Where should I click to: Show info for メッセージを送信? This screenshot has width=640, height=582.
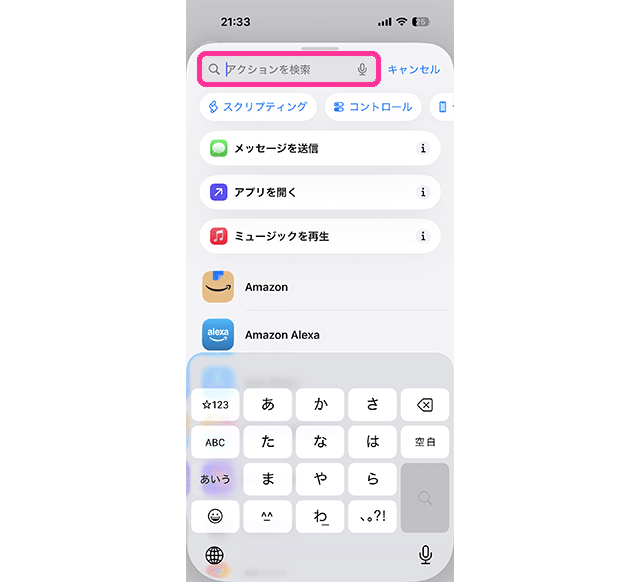[x=423, y=148]
